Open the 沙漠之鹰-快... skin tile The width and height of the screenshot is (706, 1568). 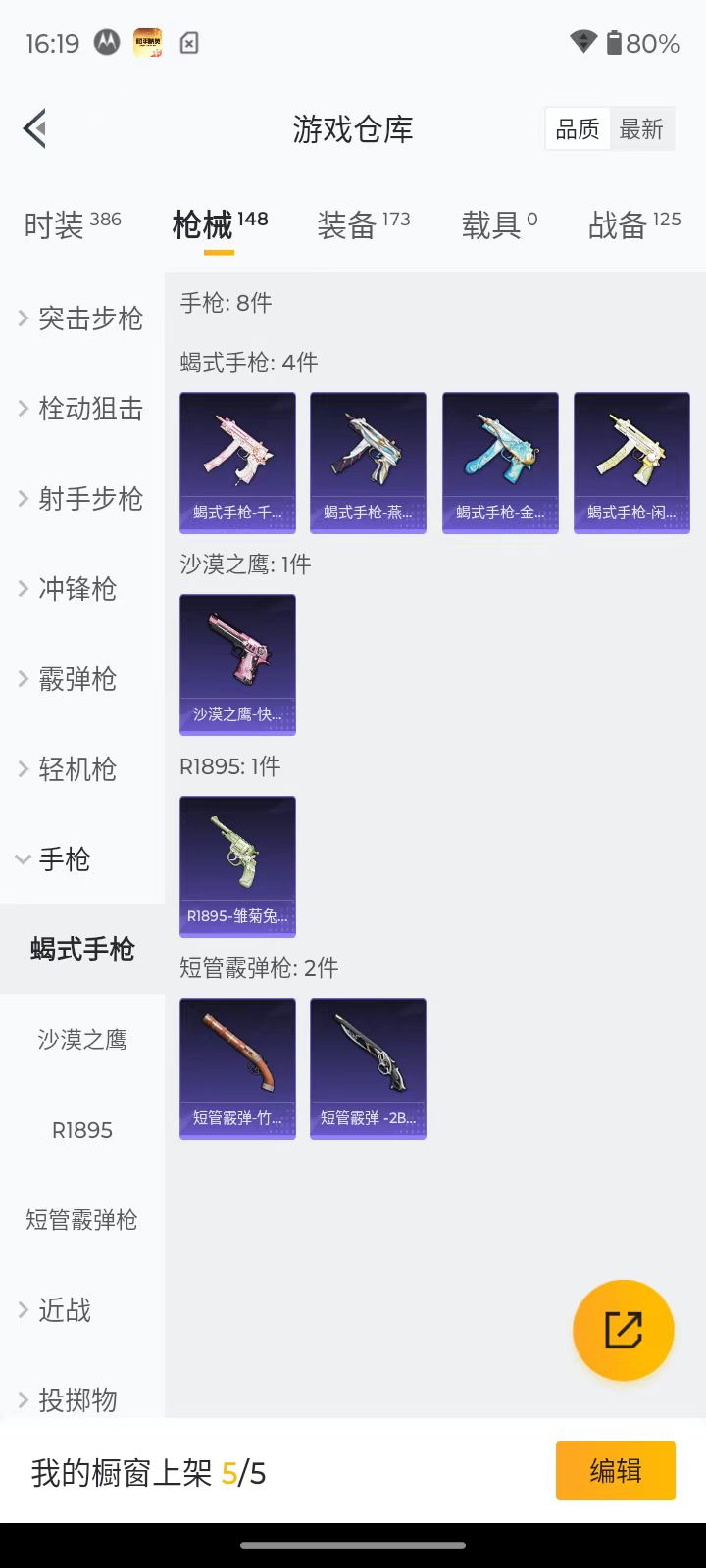(x=237, y=664)
